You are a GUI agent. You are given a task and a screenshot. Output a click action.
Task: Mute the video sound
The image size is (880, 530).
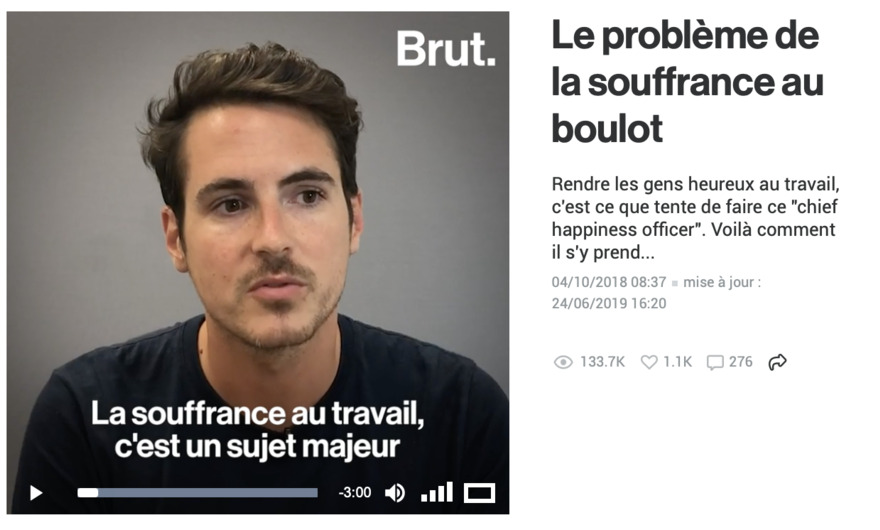tap(395, 493)
